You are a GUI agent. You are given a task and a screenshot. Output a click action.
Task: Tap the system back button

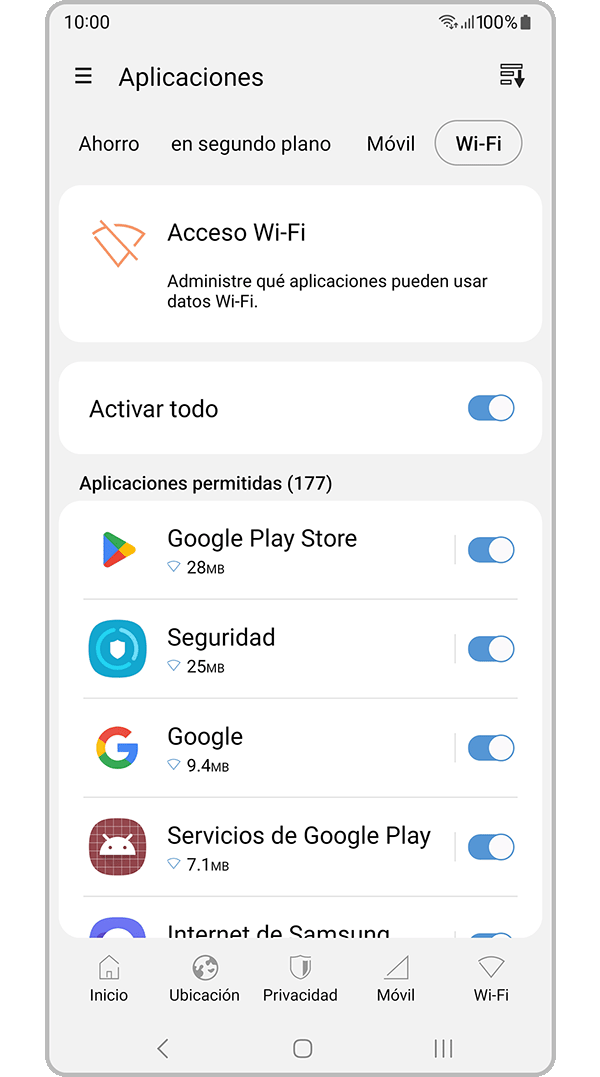click(x=163, y=1048)
